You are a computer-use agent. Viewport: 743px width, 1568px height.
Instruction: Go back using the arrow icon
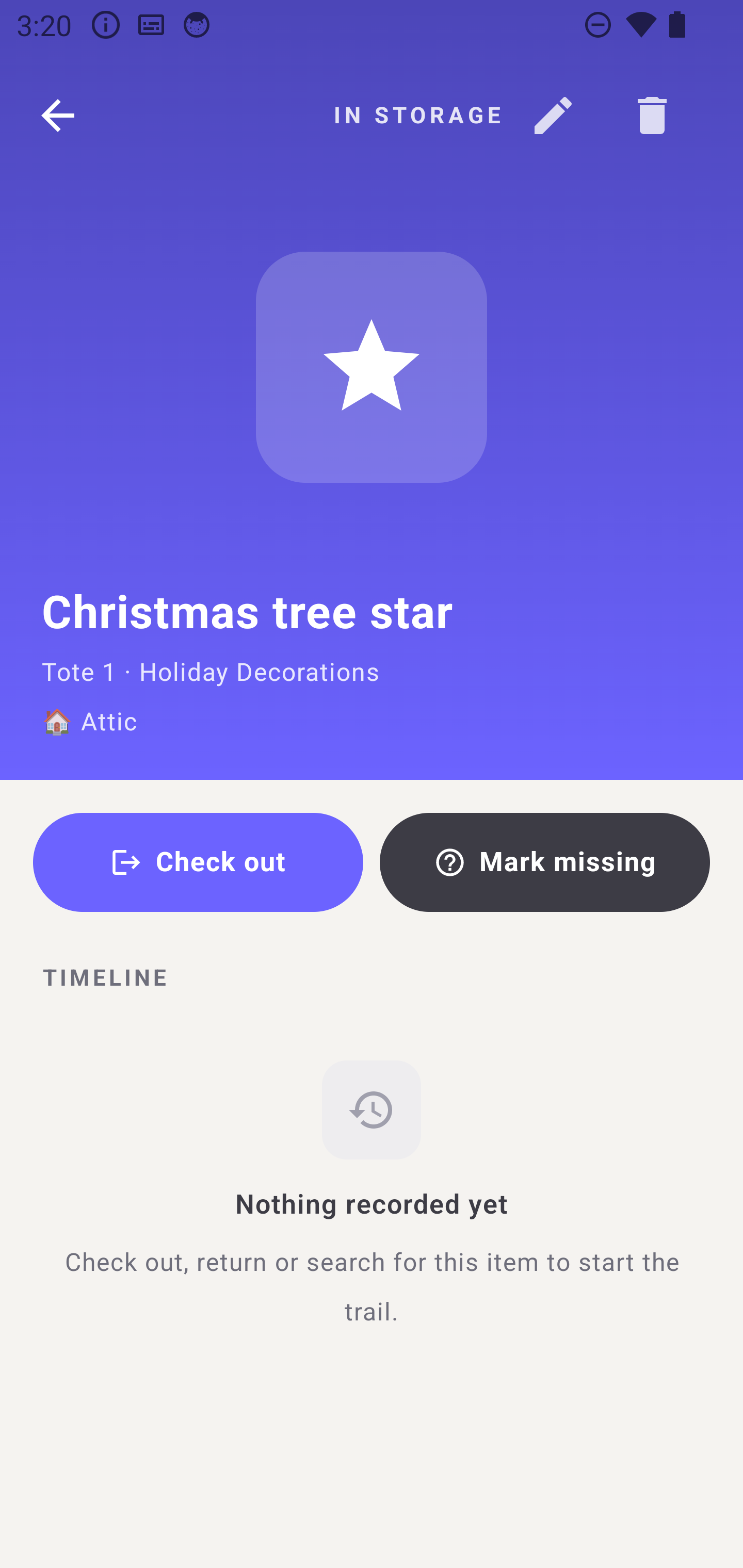(58, 115)
